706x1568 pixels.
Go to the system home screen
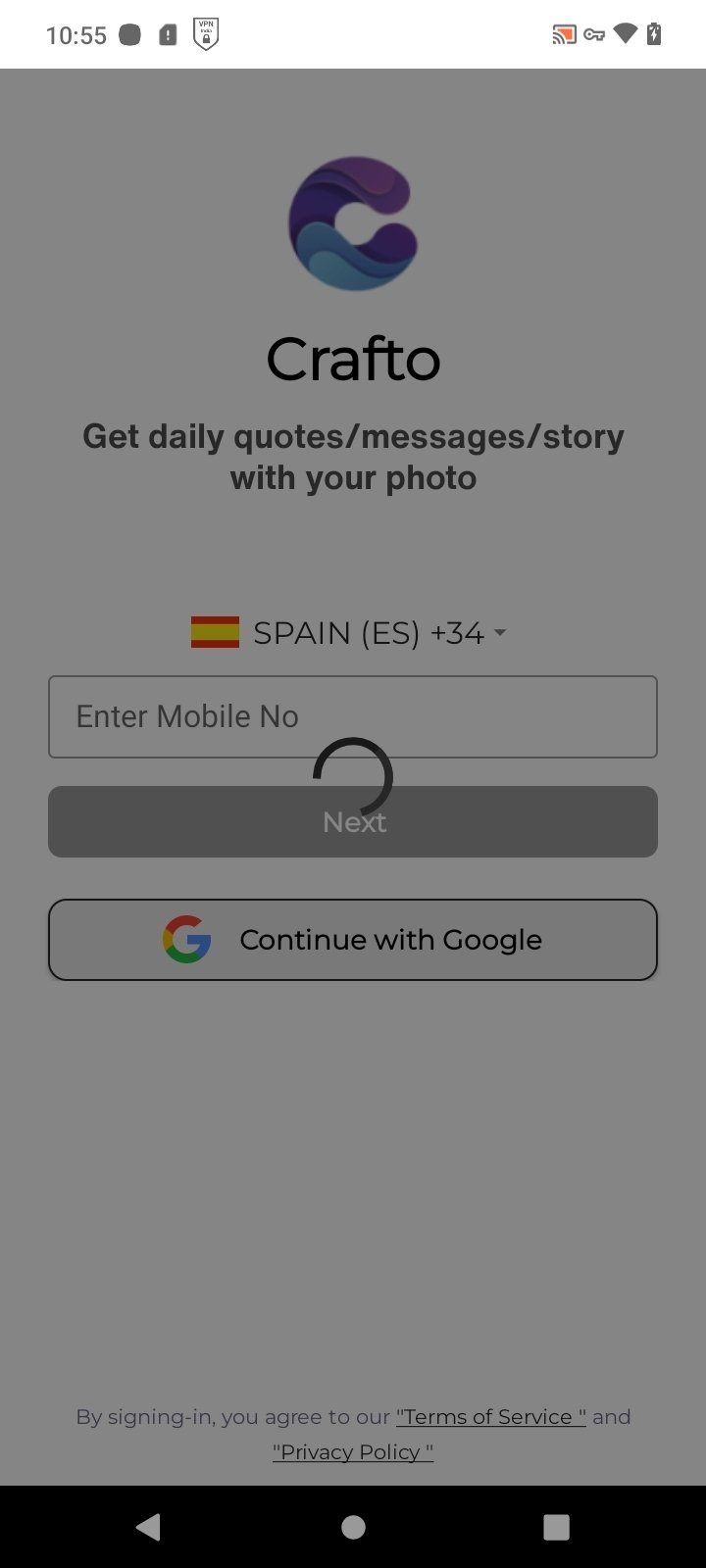(x=353, y=1527)
